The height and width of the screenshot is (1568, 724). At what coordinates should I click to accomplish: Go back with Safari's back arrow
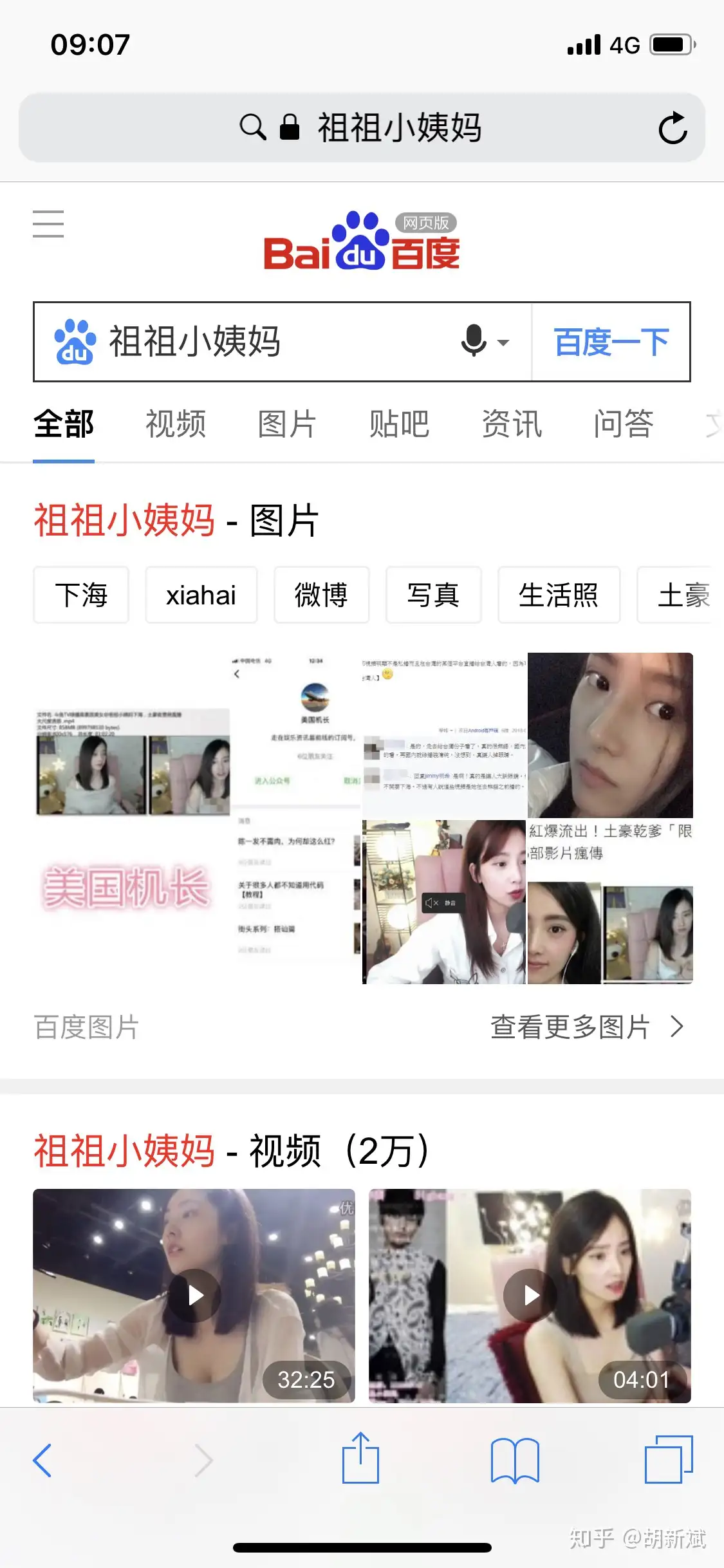click(42, 1460)
